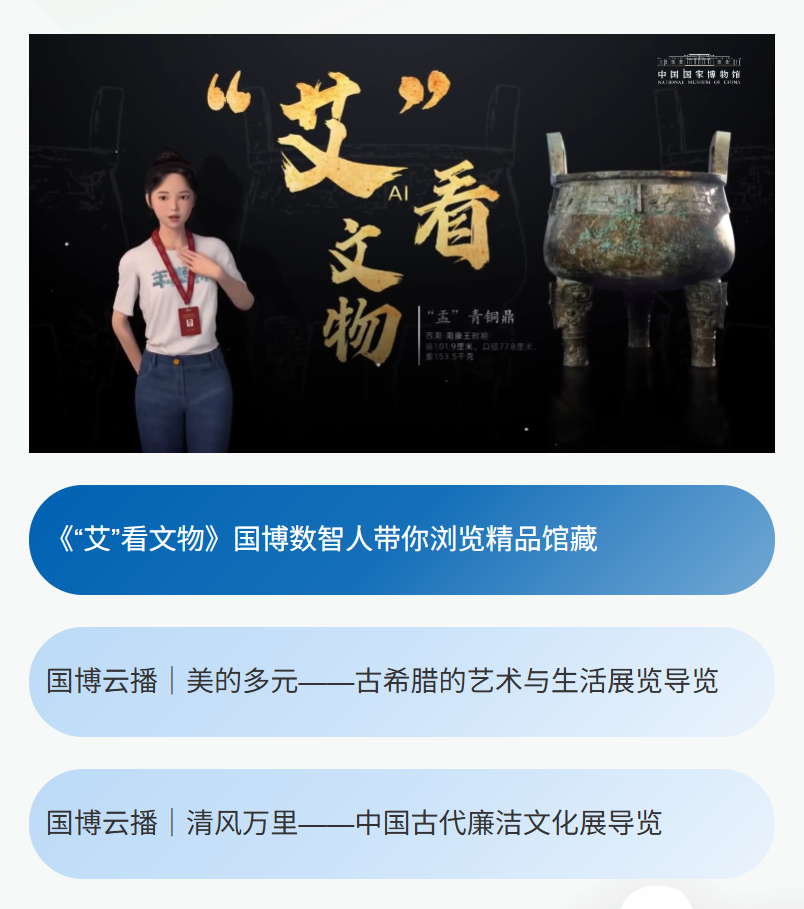This screenshot has height=909, width=804.
Task: Open 国博云播 古希腊的艺术与生活展览导览
Action: pyautogui.click(x=401, y=682)
